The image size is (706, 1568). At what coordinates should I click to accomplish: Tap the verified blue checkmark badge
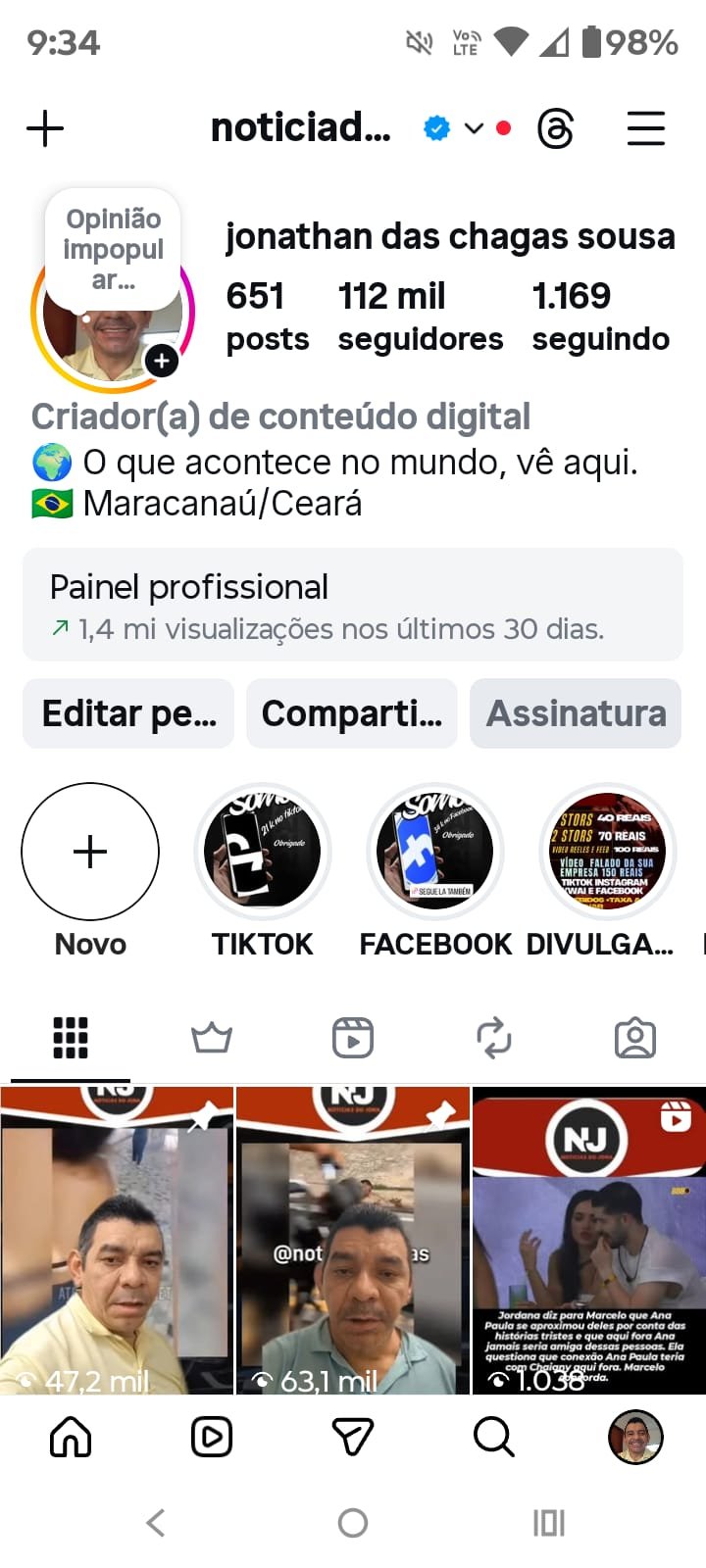pyautogui.click(x=436, y=127)
